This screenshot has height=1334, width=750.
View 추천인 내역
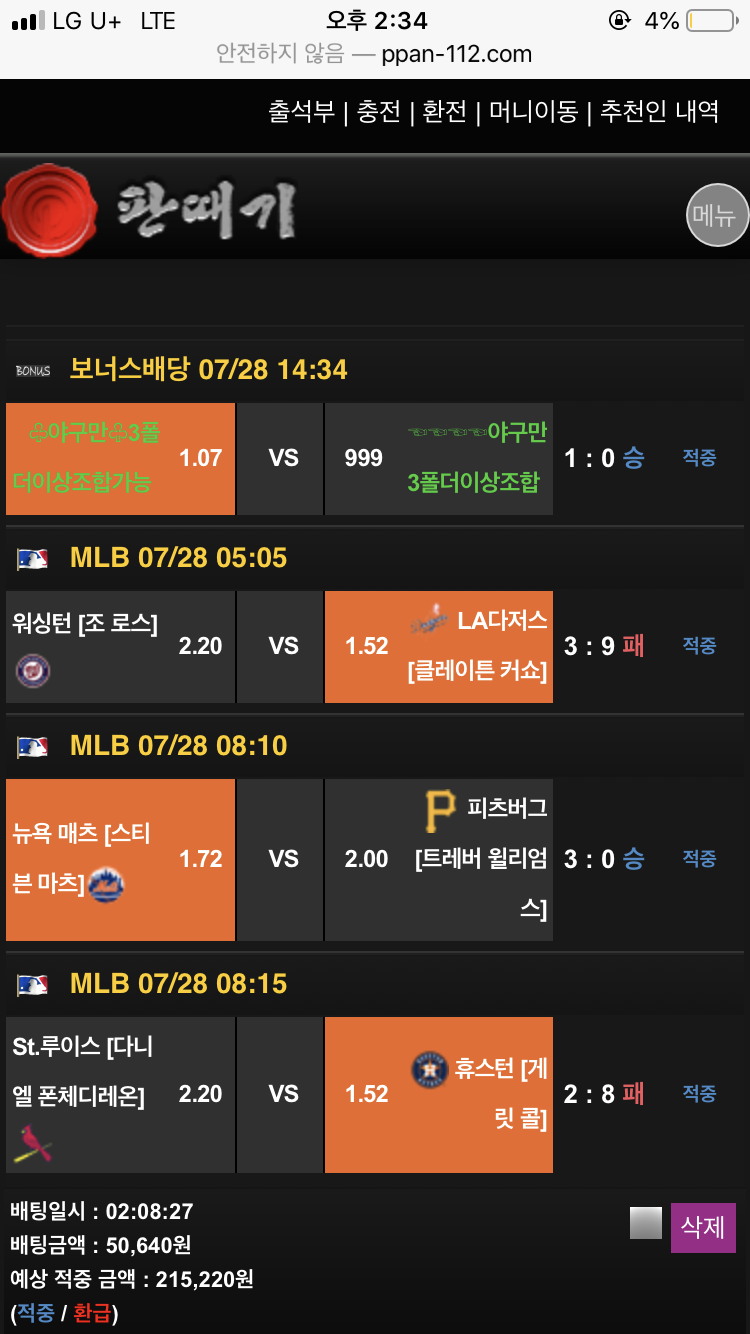click(659, 112)
